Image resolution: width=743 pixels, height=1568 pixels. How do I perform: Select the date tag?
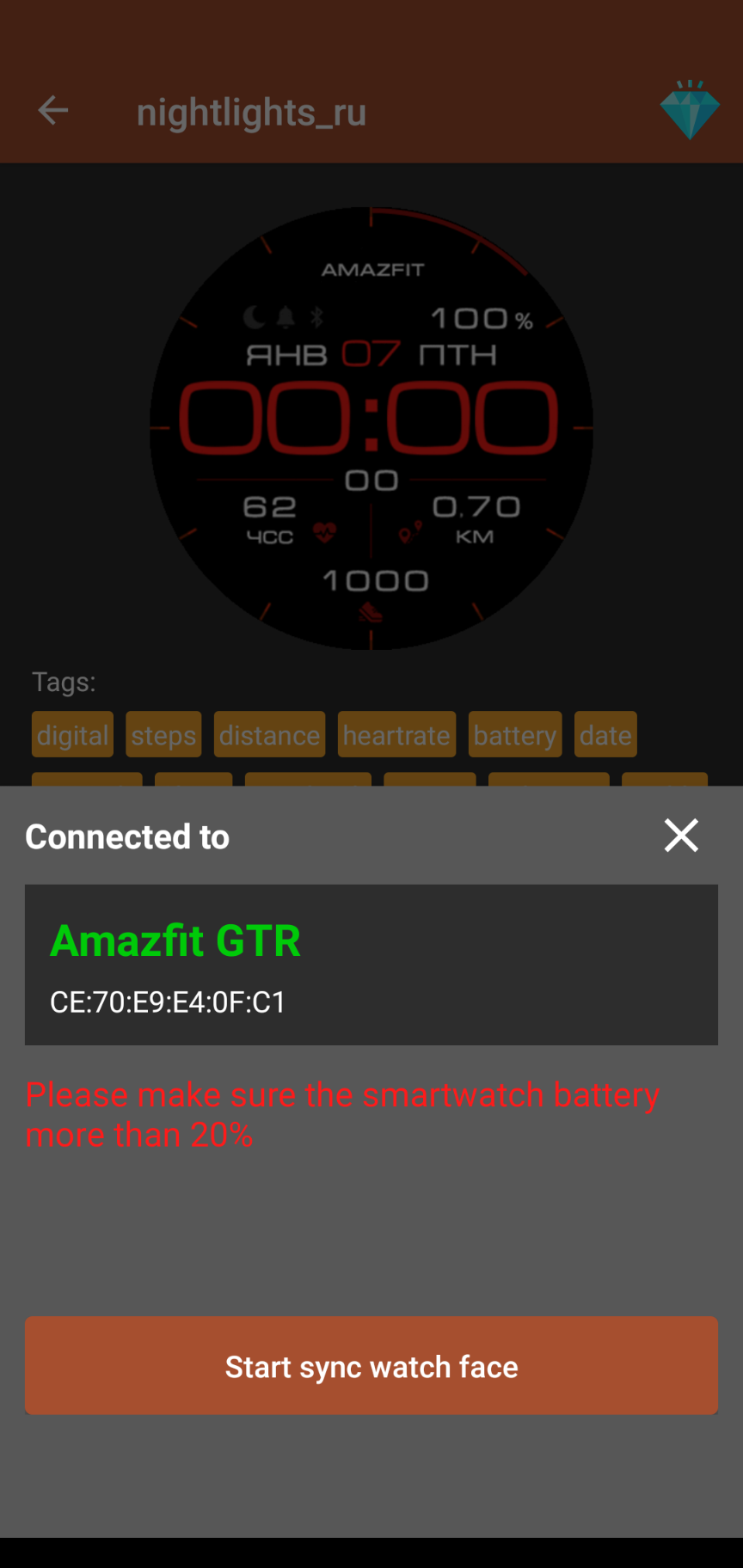[x=605, y=735]
